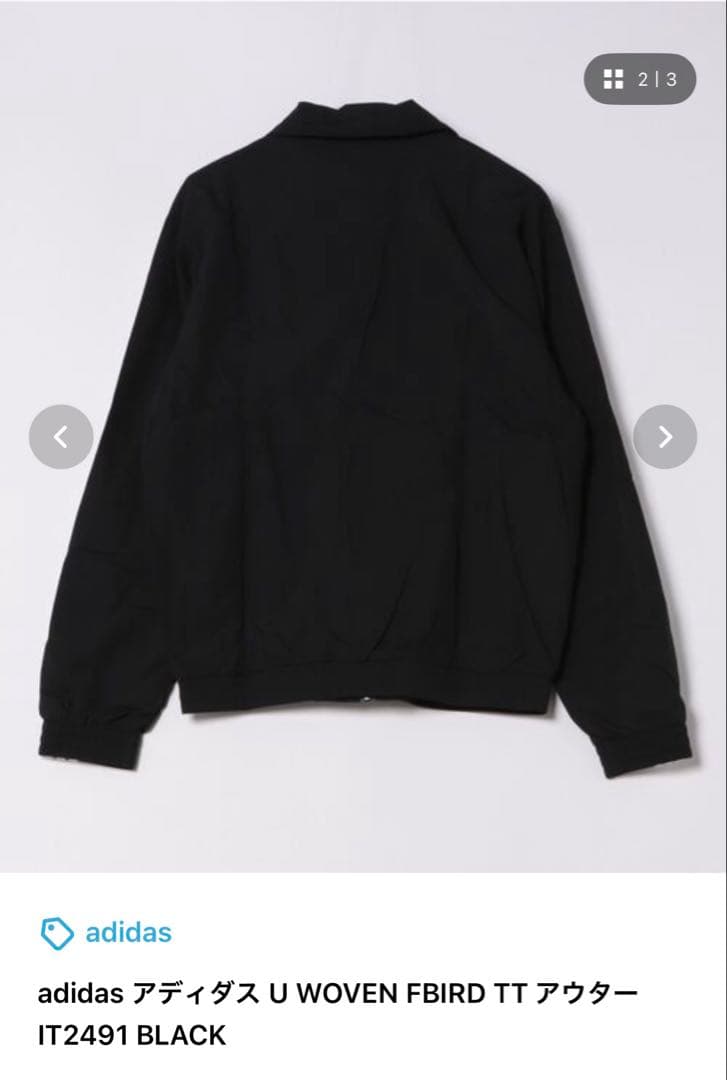The height and width of the screenshot is (1080, 727).
Task: Open the image grid view counter
Action: pos(640,79)
